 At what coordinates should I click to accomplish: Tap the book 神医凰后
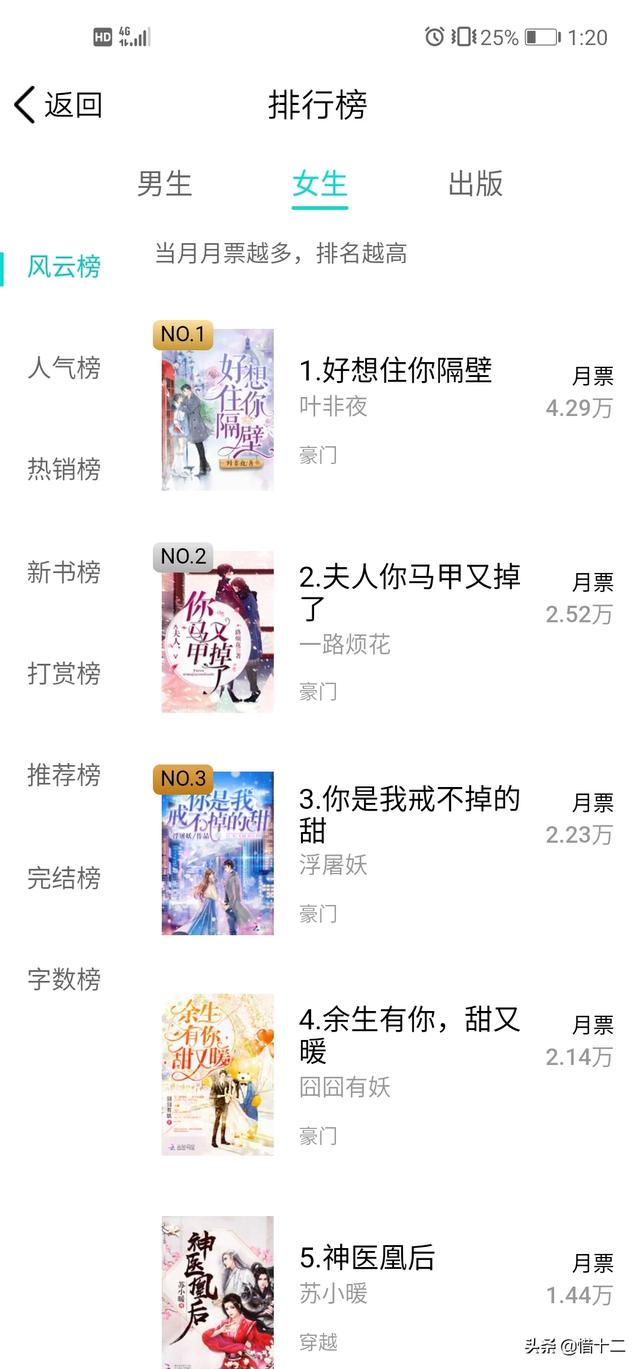point(367,1258)
